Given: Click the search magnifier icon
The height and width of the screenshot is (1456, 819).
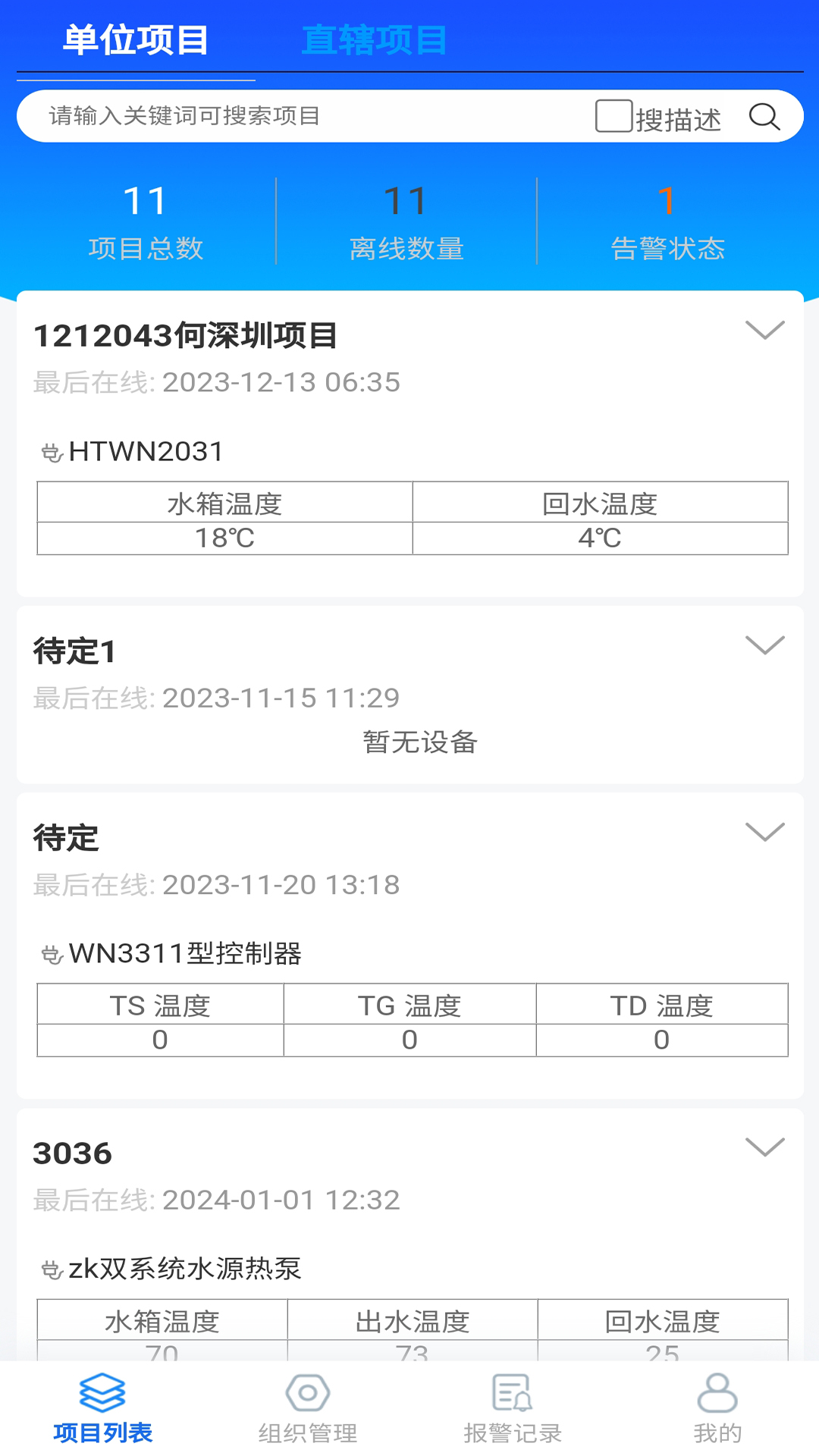Looking at the screenshot, I should click(x=766, y=117).
